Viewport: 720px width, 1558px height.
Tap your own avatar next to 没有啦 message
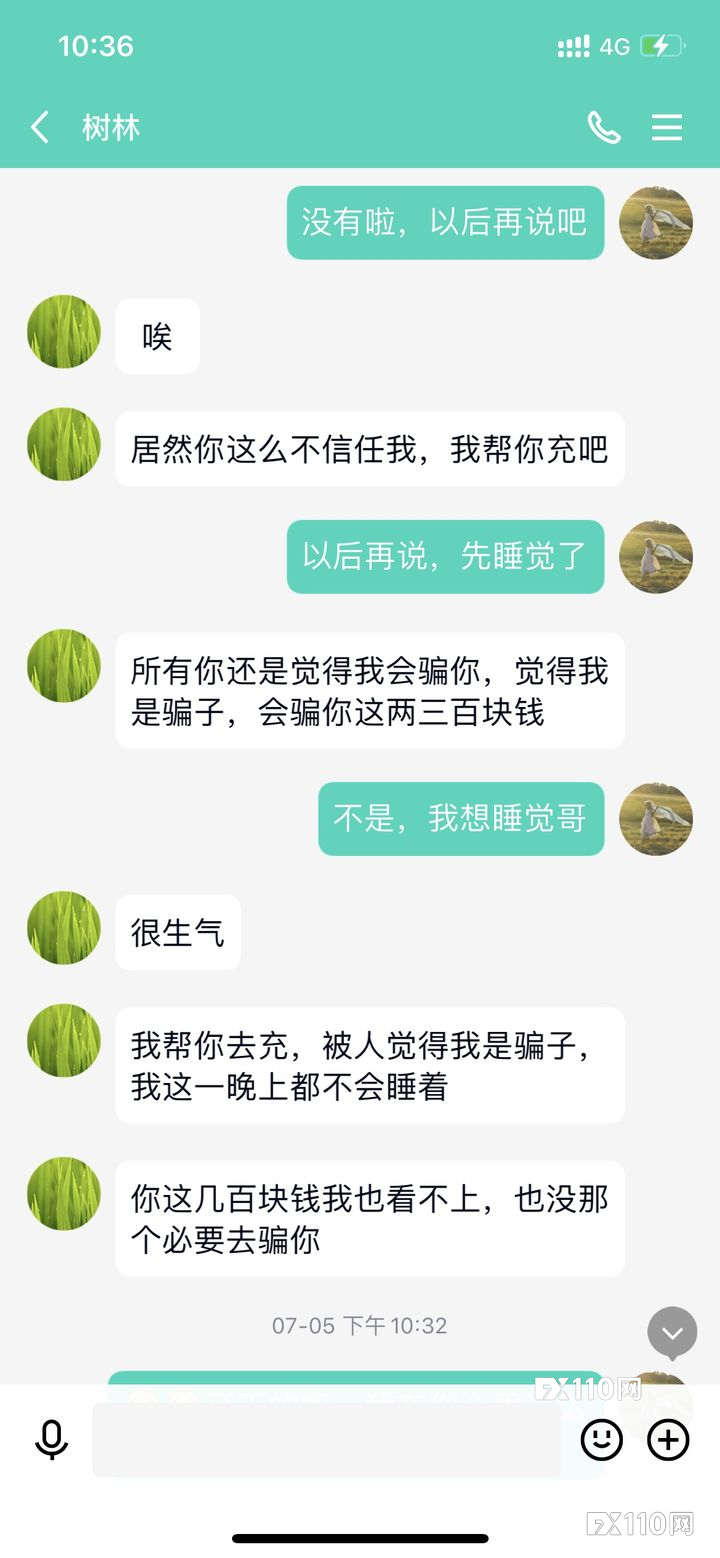(x=656, y=223)
